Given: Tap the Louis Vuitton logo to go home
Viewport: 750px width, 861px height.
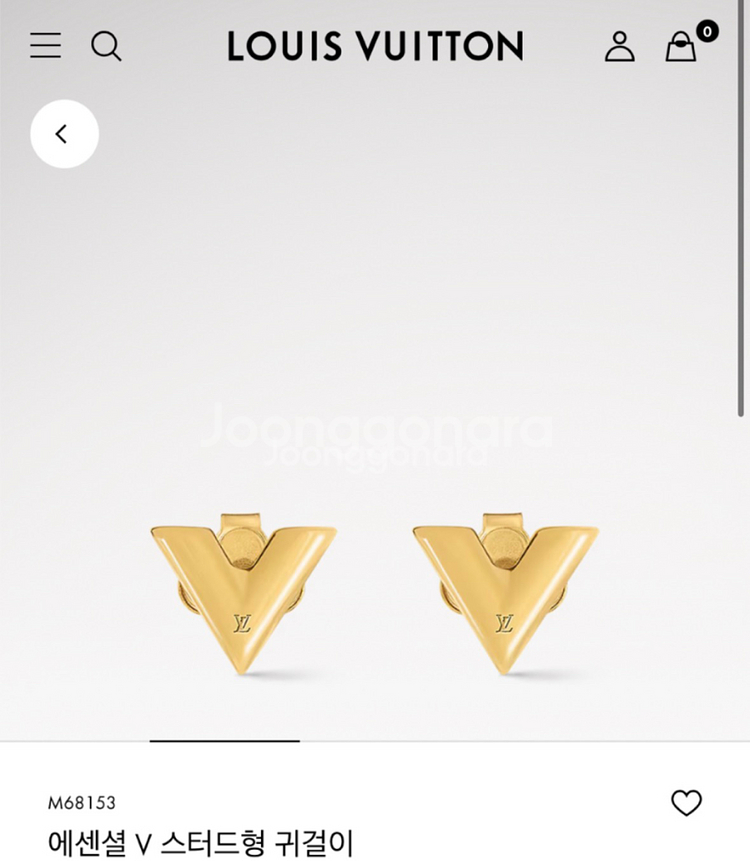Looking at the screenshot, I should click(375, 46).
